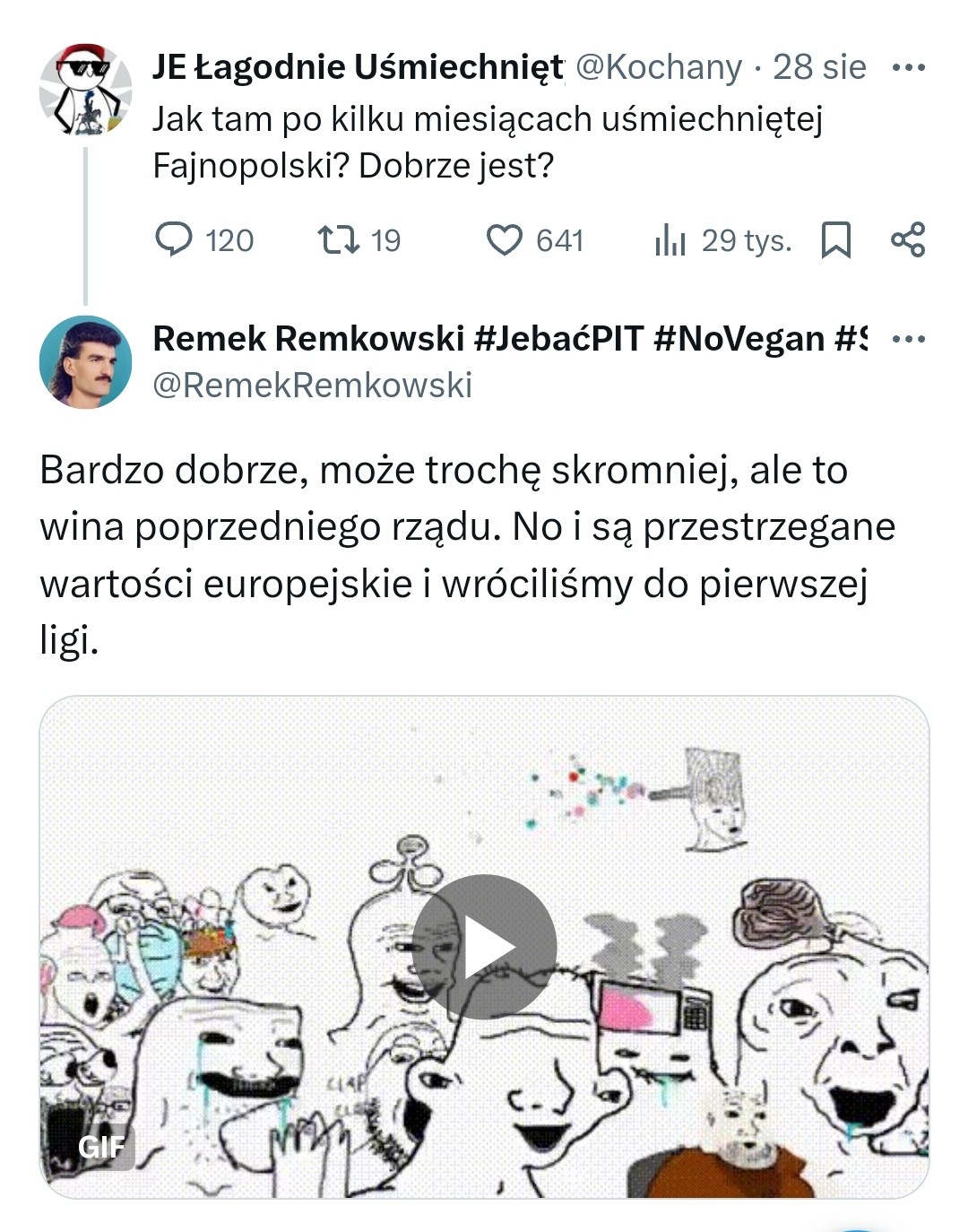Viewport: 968px width, 1232px height.
Task: Open overflow menu on Remek Remkowski's tweet
Action: 909,339
